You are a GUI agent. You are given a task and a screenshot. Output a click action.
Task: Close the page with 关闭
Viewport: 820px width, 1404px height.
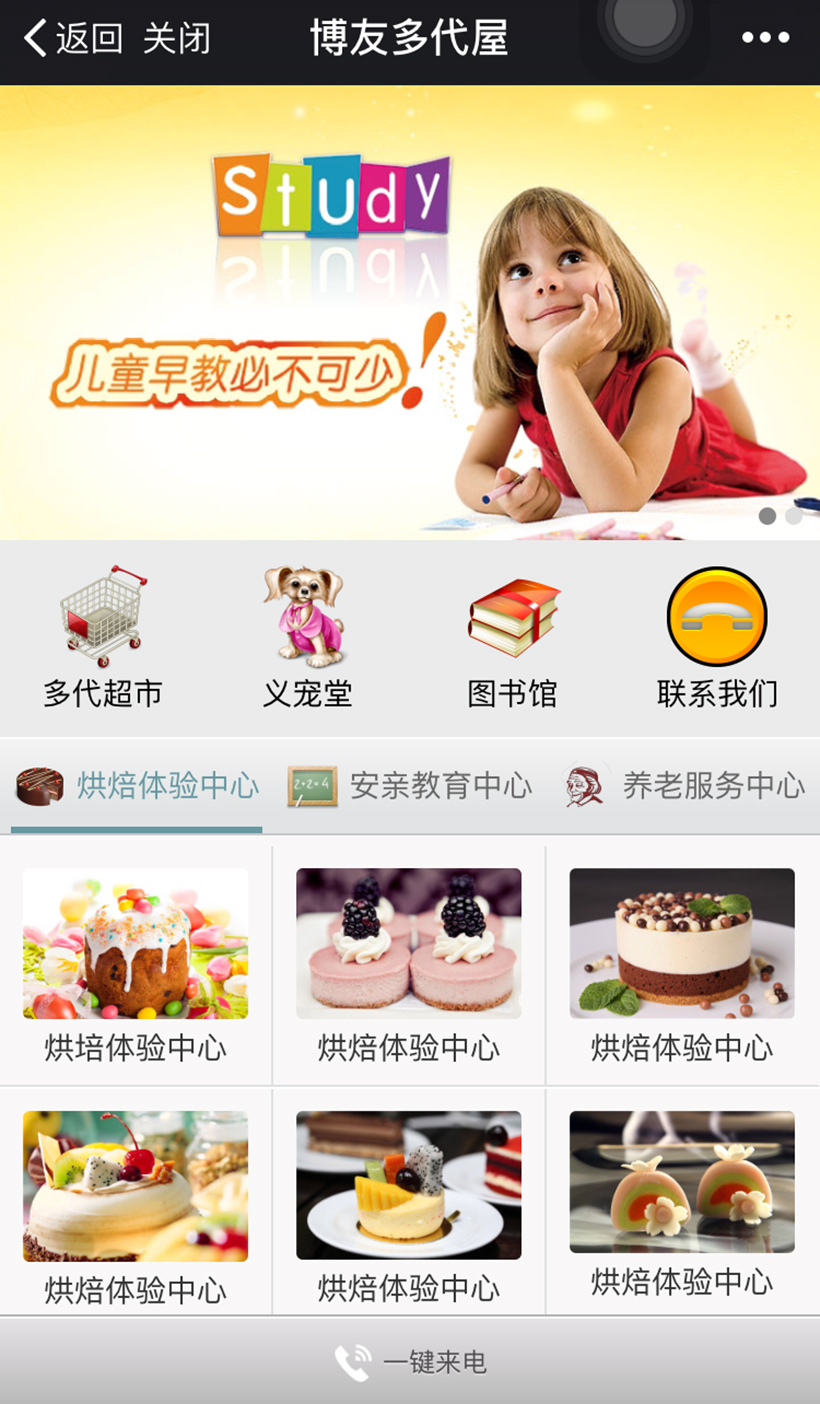point(177,39)
